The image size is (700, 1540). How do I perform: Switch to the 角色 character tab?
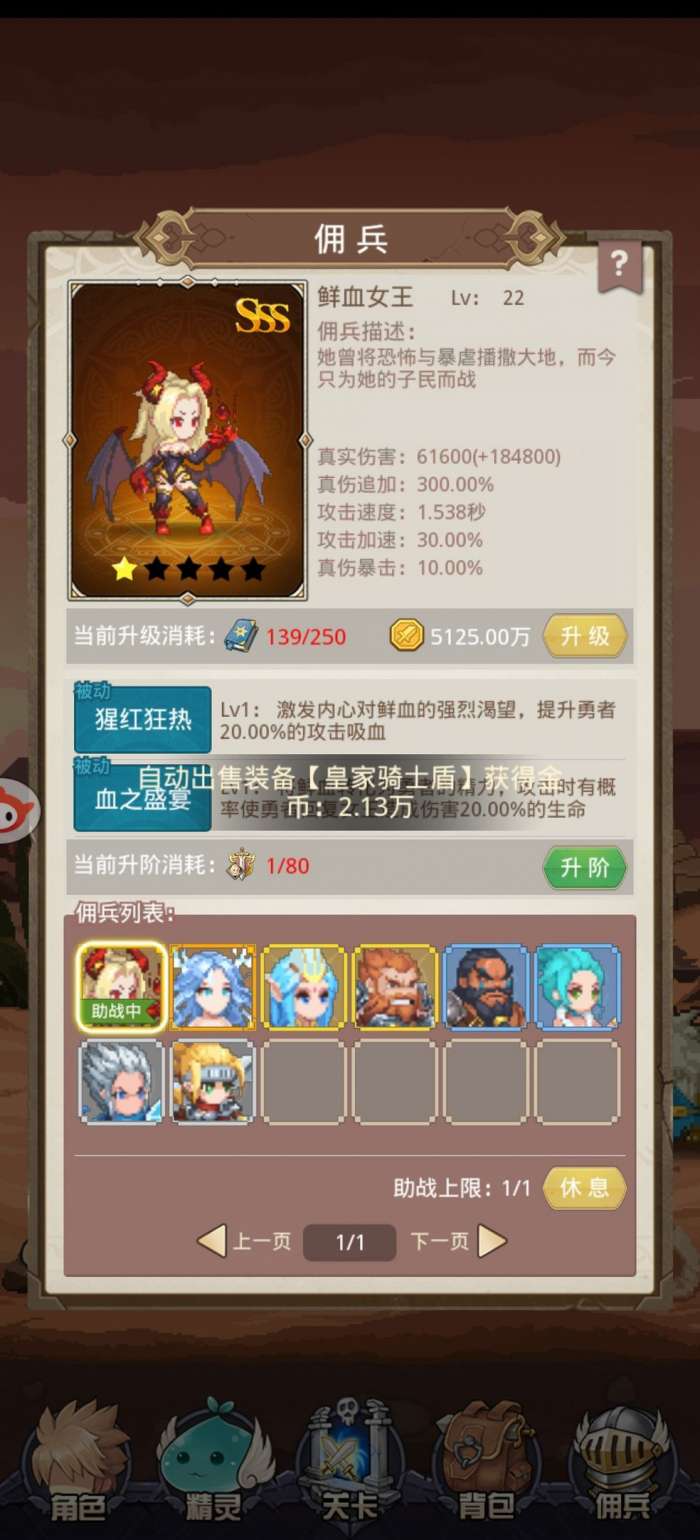click(x=77, y=1470)
